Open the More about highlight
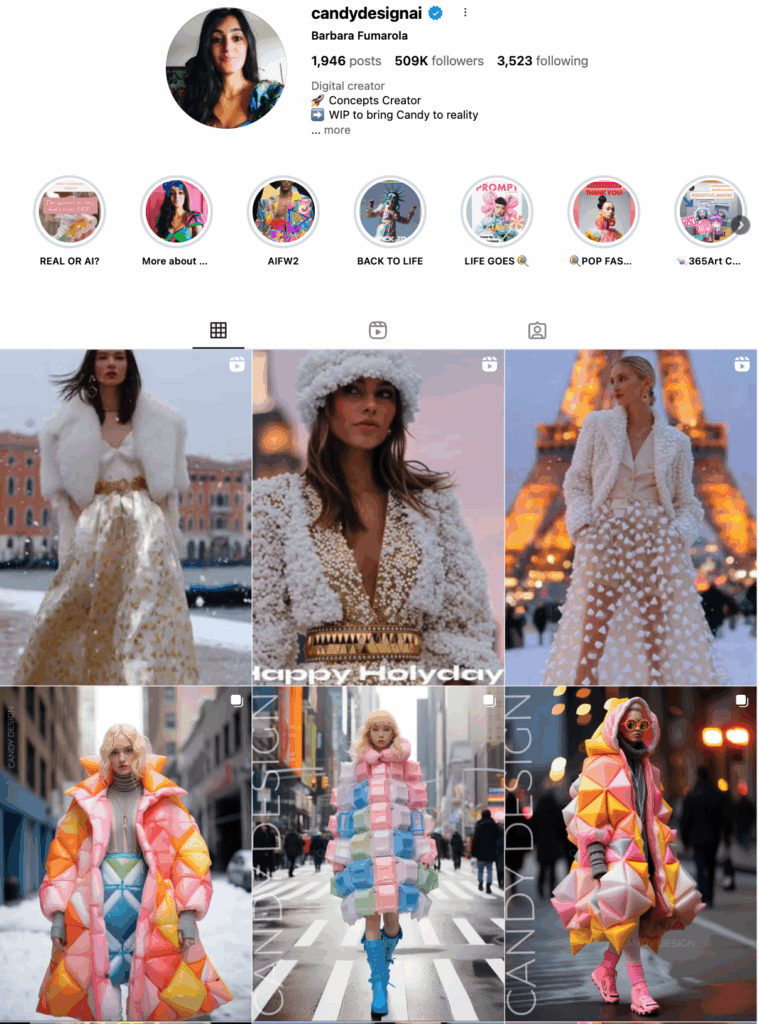This screenshot has height=1024, width=759. click(176, 212)
